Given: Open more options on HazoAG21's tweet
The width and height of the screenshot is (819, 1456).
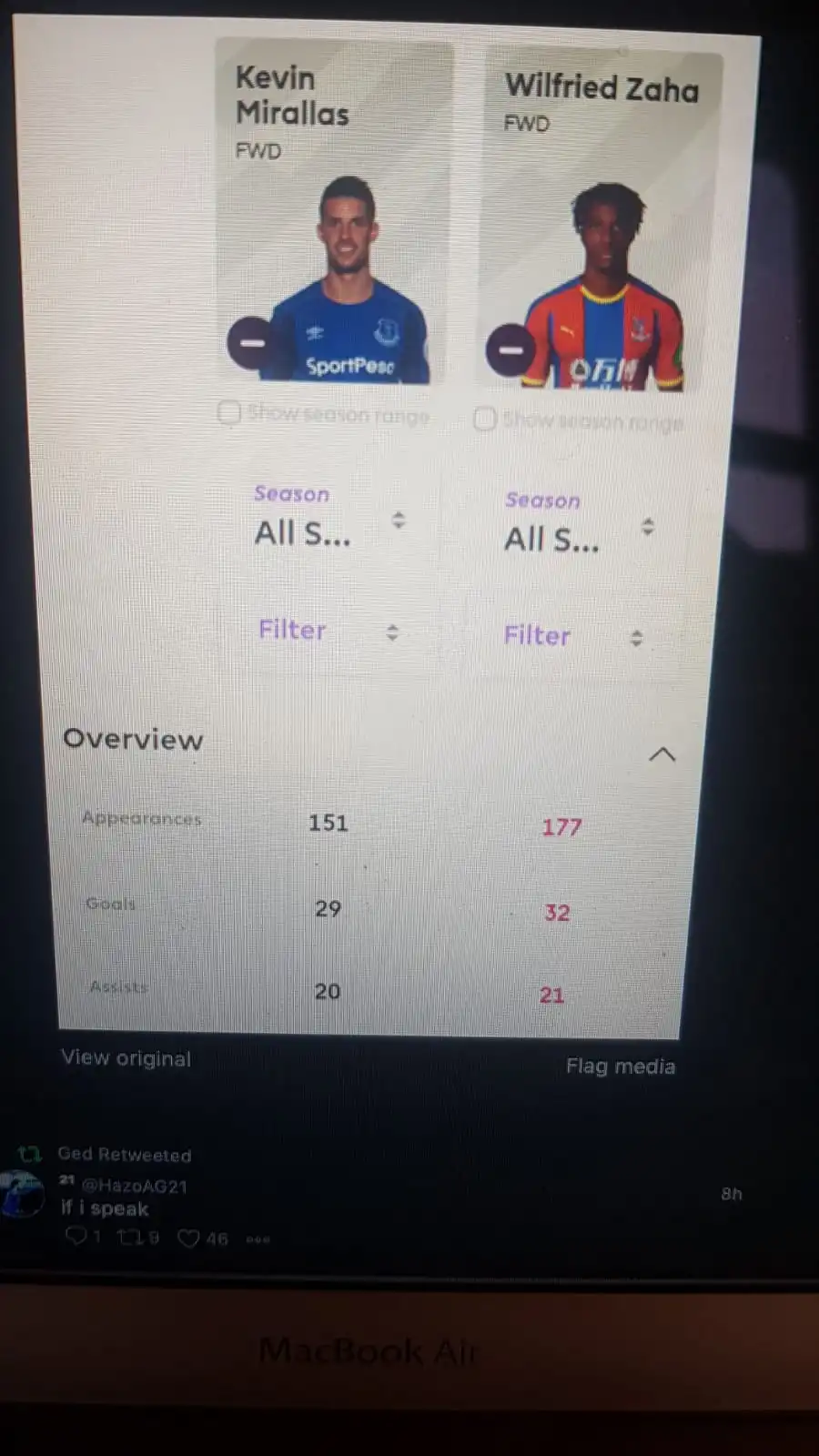Looking at the screenshot, I should [x=258, y=1239].
